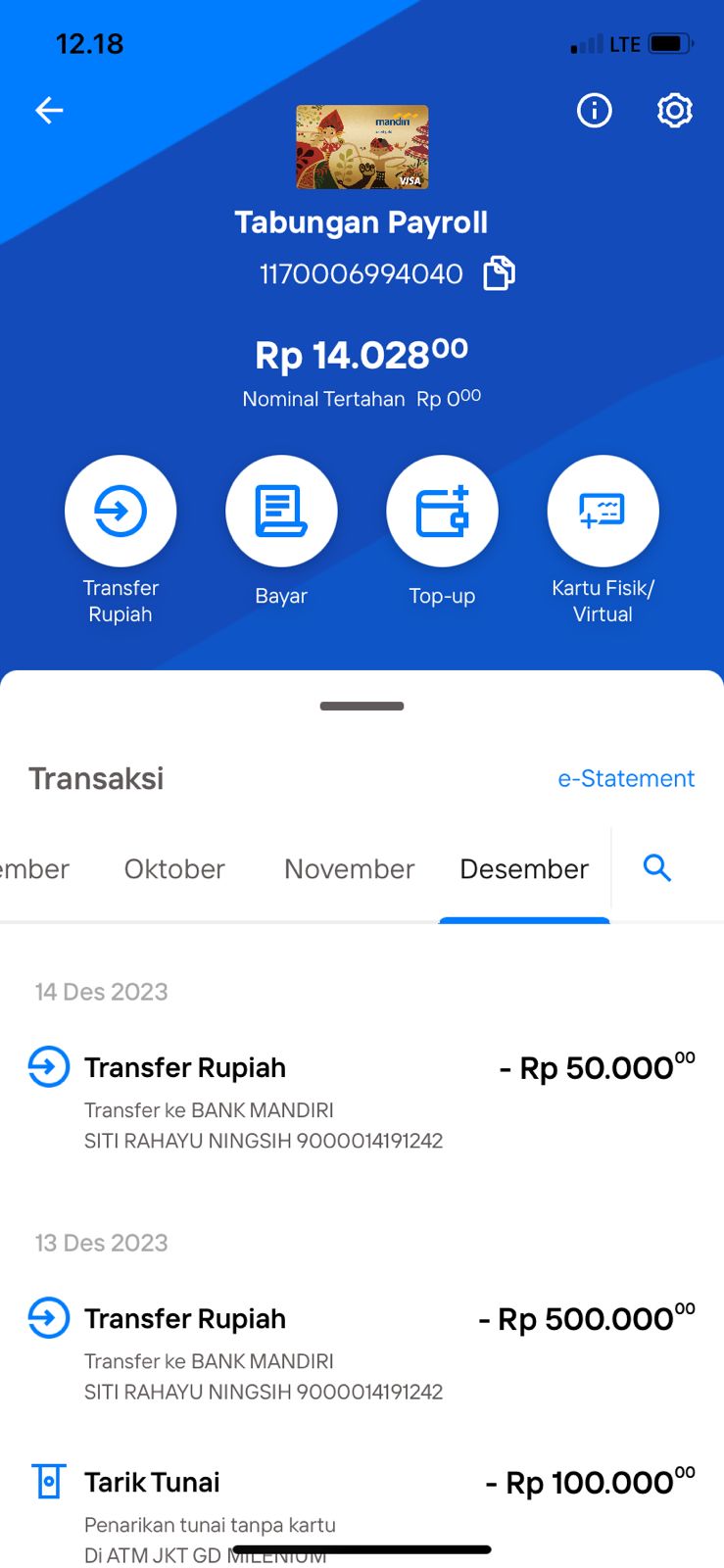The image size is (724, 1568).
Task: Open account settings gear
Action: pyautogui.click(x=674, y=111)
